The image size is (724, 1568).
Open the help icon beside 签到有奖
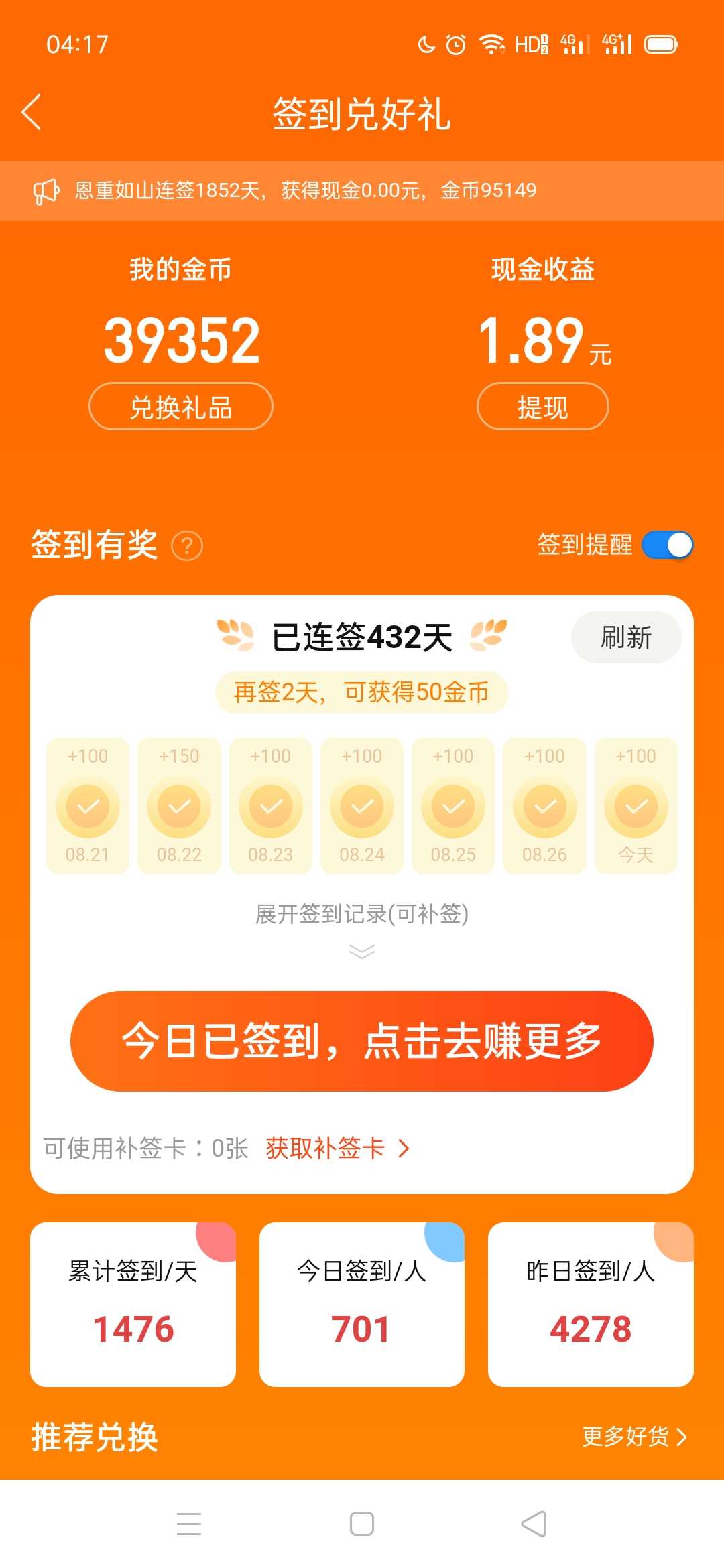click(x=187, y=545)
